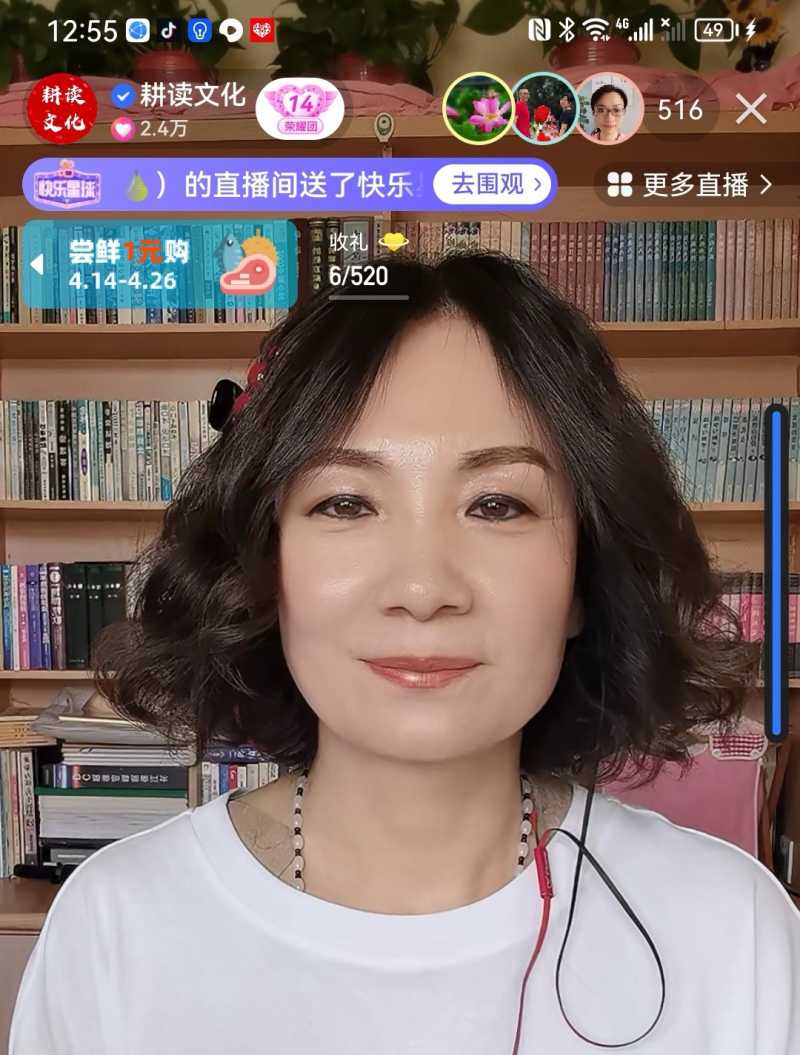The width and height of the screenshot is (800, 1055).
Task: Tap 去围观 to visit that live room
Action: pos(494,184)
